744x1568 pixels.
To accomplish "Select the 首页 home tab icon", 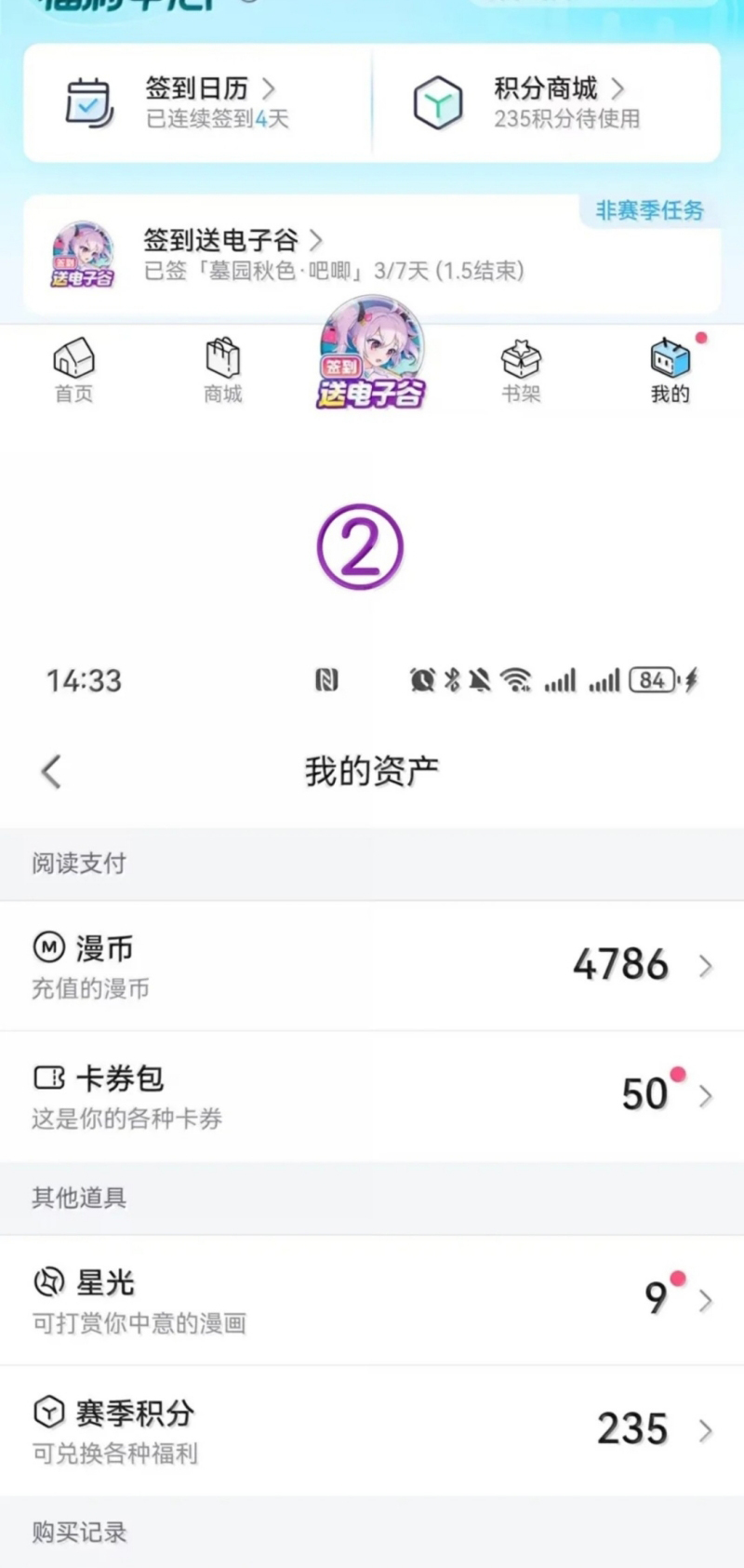I will (x=74, y=358).
